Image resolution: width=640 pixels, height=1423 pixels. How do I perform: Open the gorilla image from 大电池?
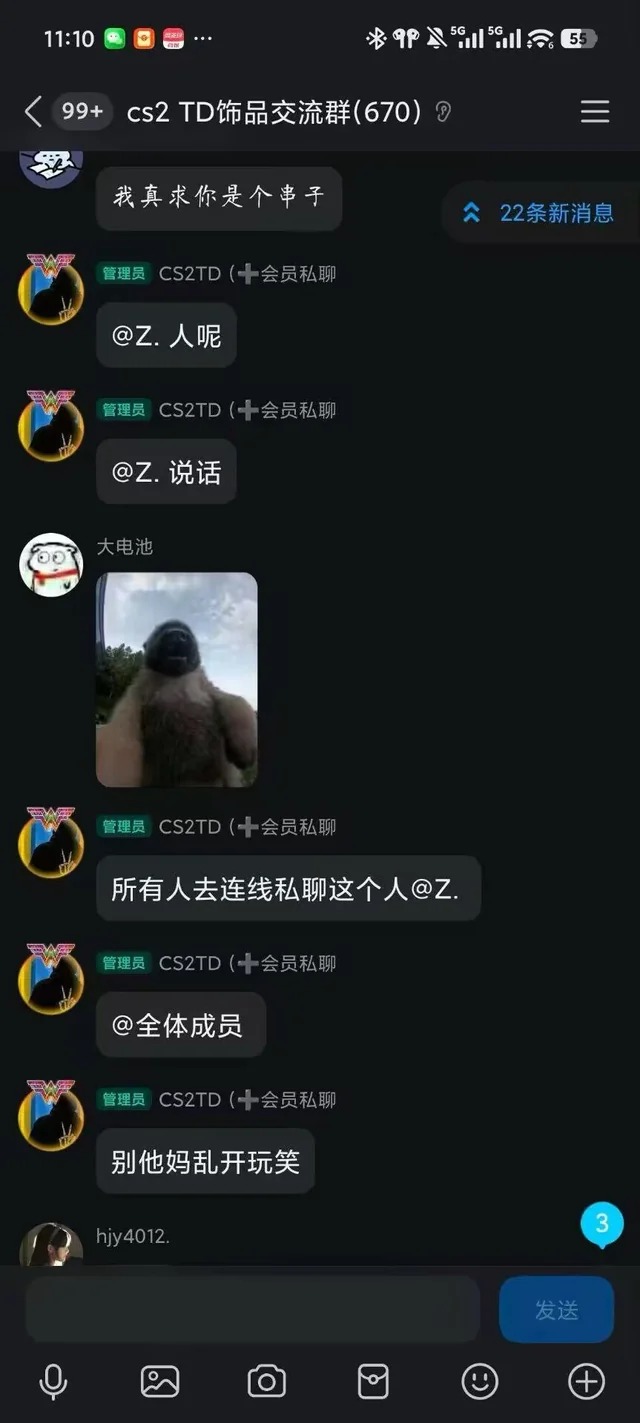[176, 679]
